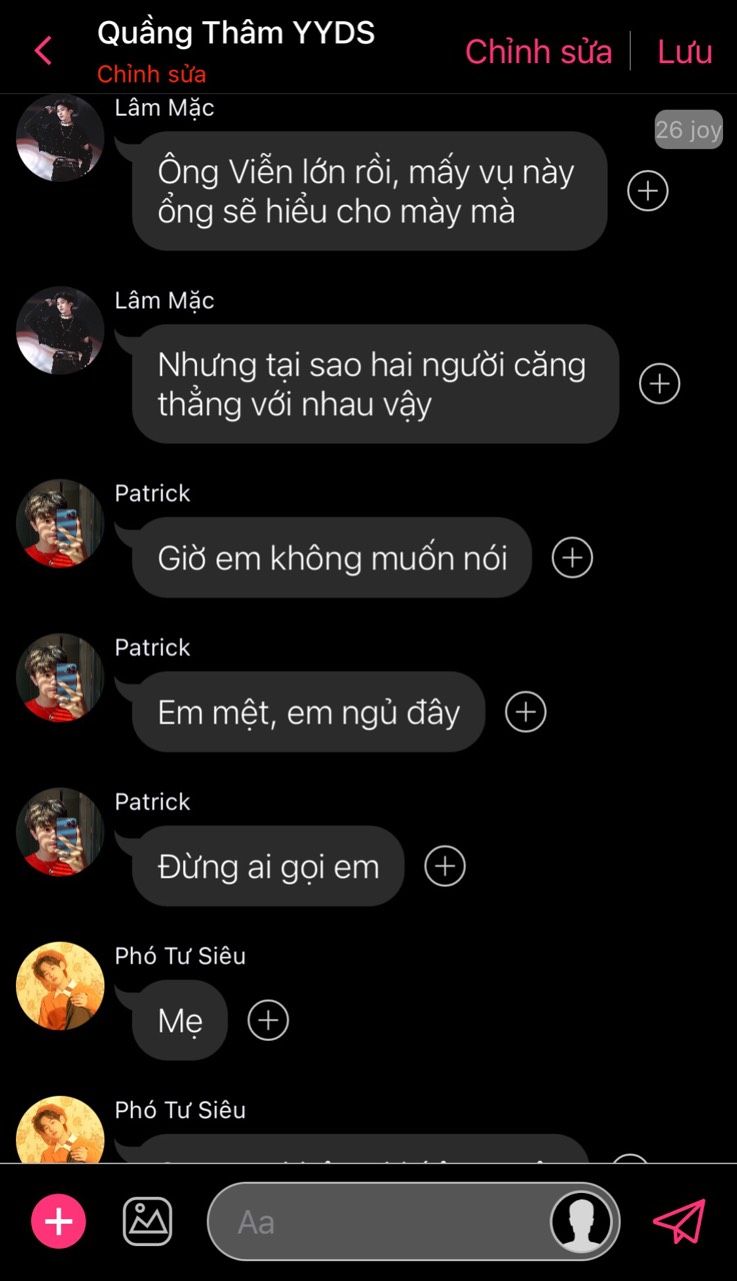Focus the Aa message input field

(380, 1221)
